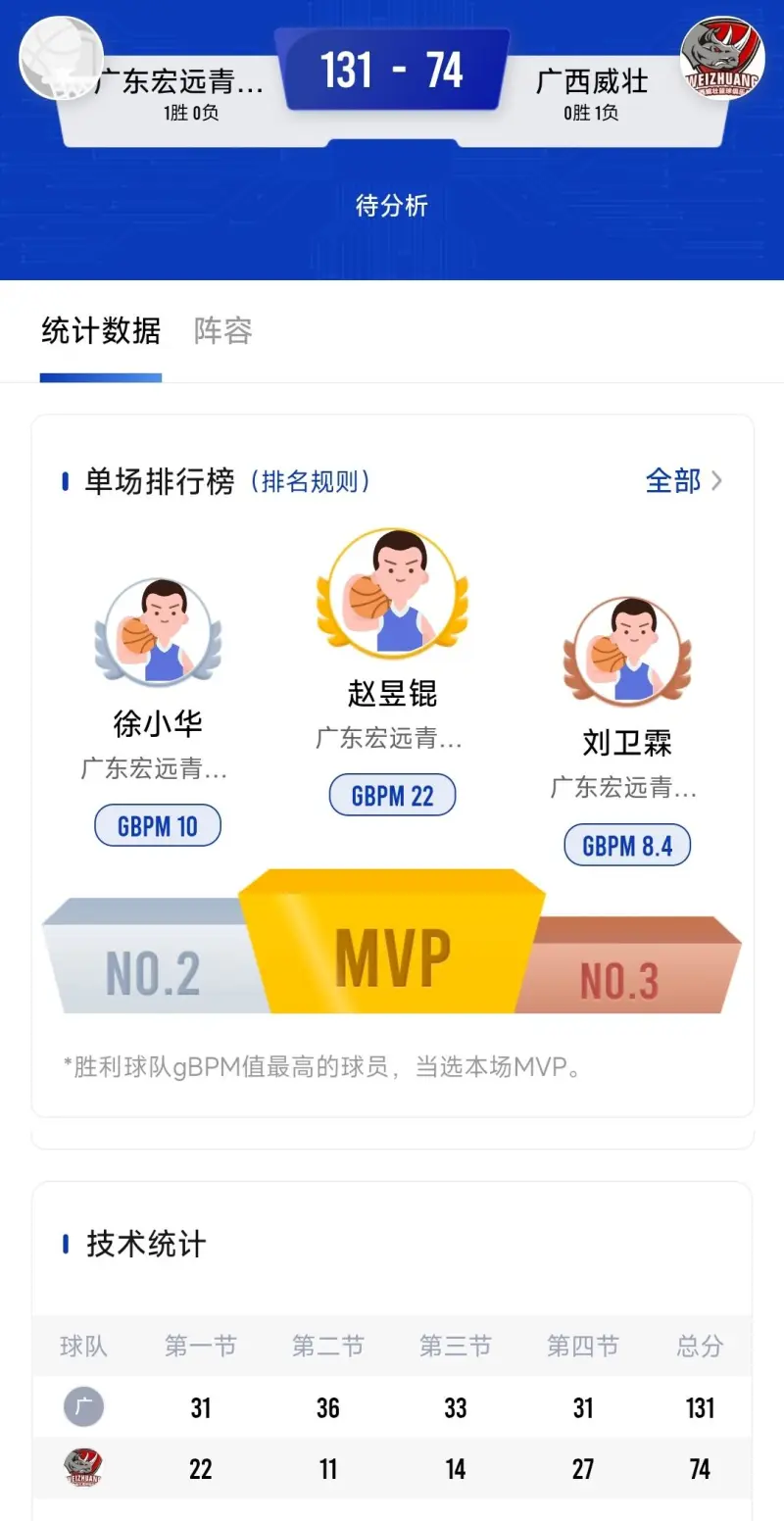Image resolution: width=784 pixels, height=1521 pixels.
Task: Open MVP player 赵昱锟's profile
Action: point(392,595)
